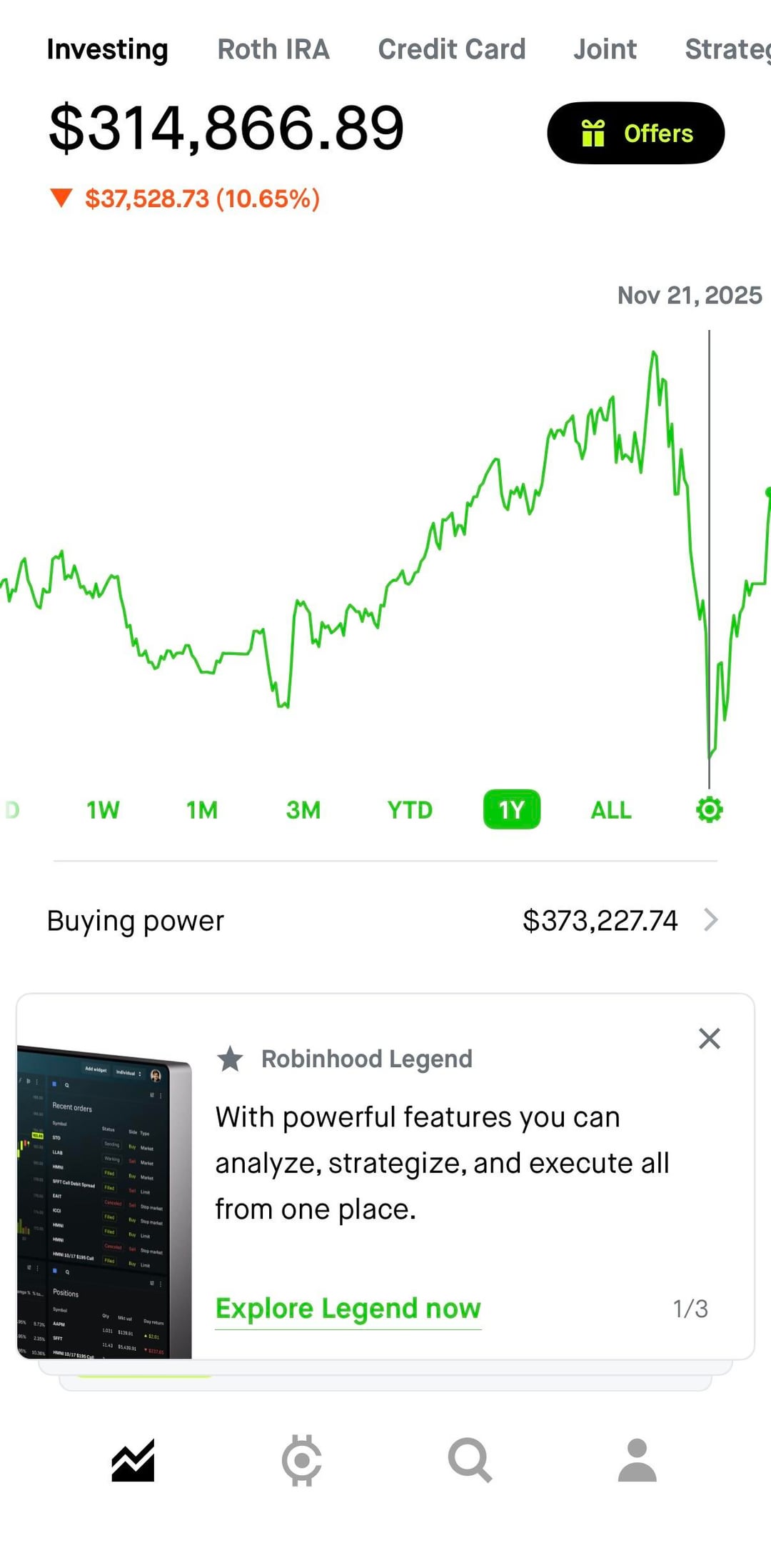This screenshot has width=771, height=1568.
Task: Go to the investing chart home tab
Action: coord(133,1460)
